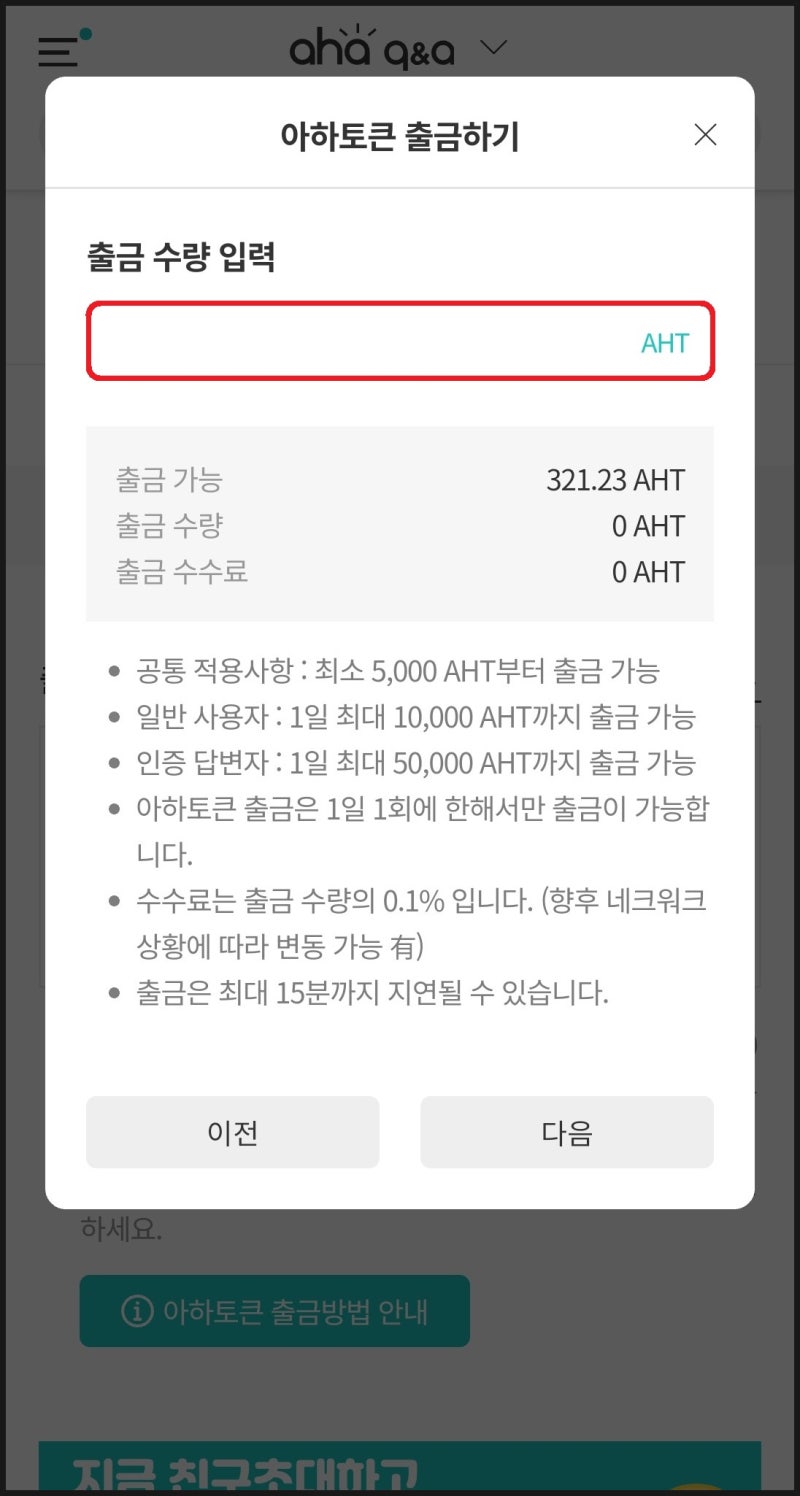The height and width of the screenshot is (1496, 800).
Task: Open the 아하토큰 출금방법 안내 guide
Action: [x=273, y=1311]
